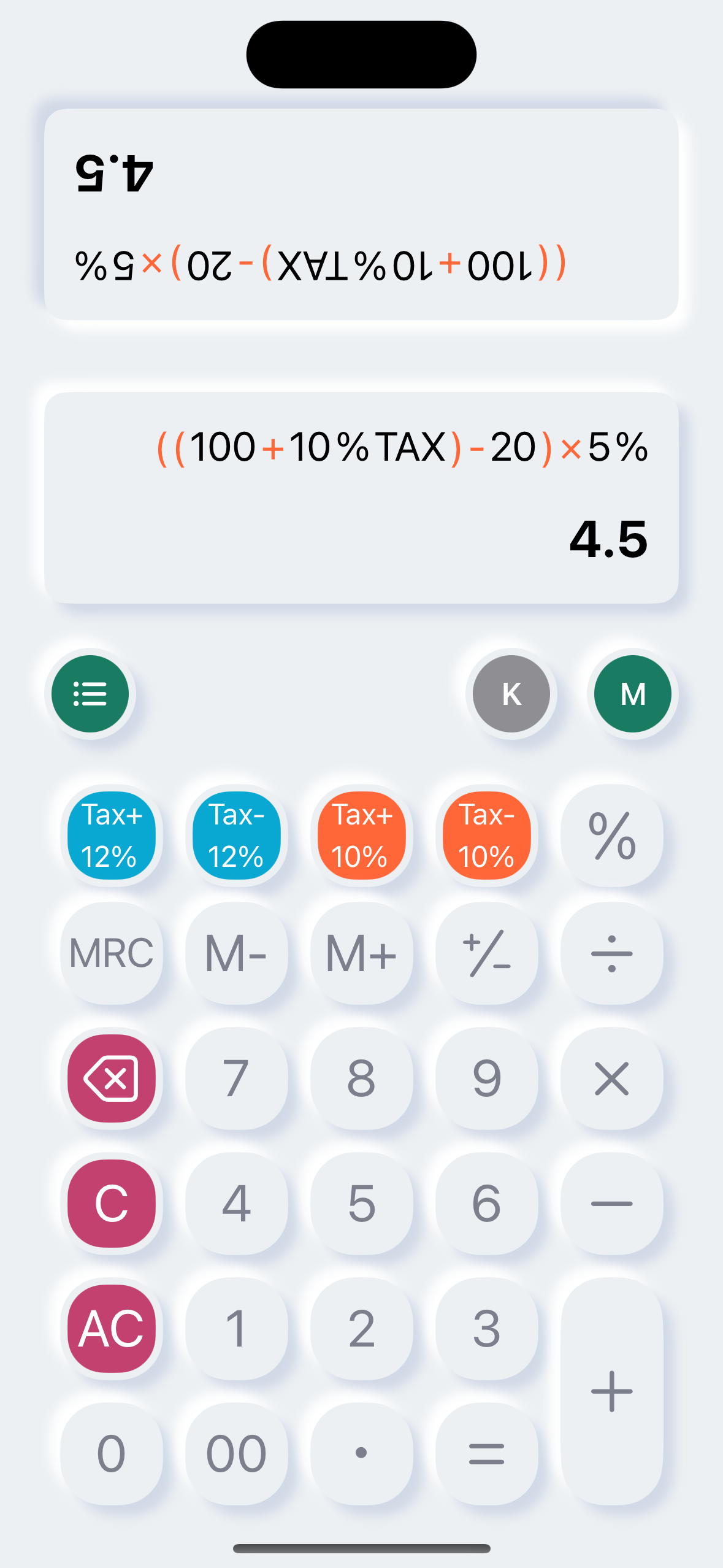The image size is (723, 1568).
Task: Add to memory with M+ key
Action: tap(362, 953)
